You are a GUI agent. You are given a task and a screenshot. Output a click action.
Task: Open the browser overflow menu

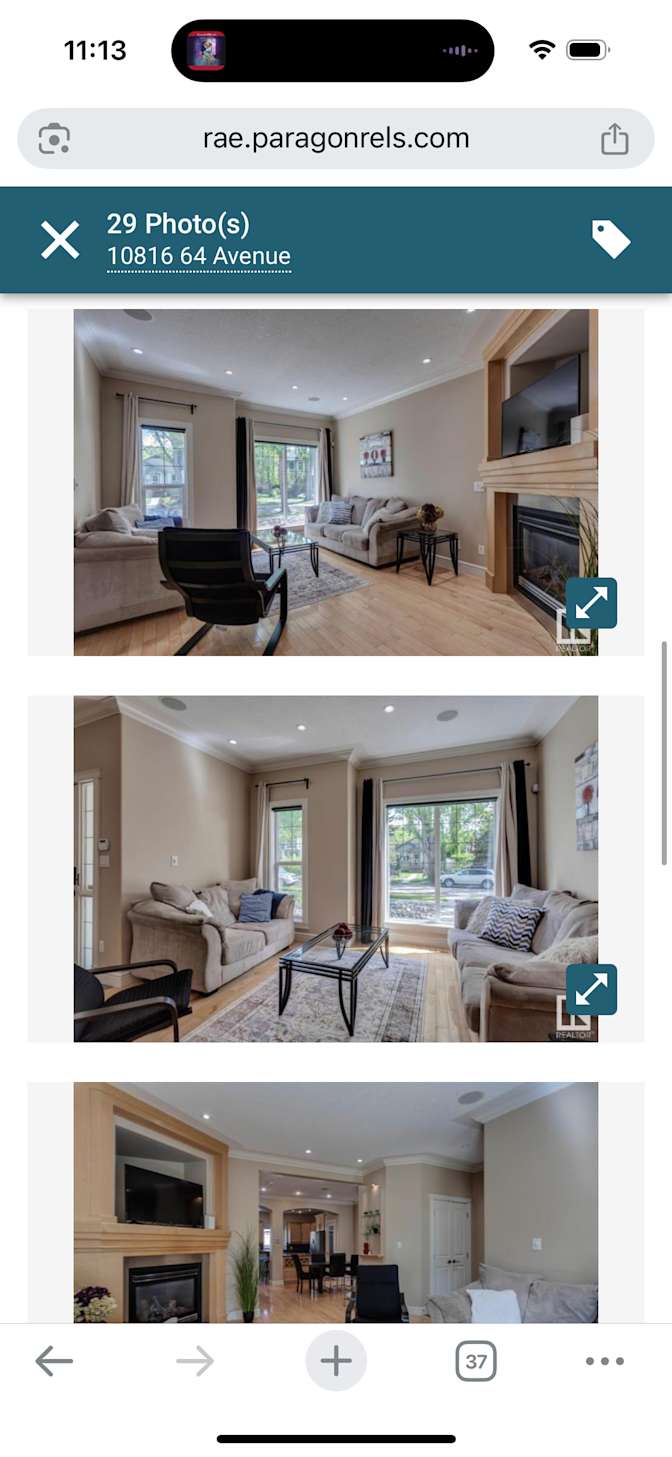(x=605, y=1361)
